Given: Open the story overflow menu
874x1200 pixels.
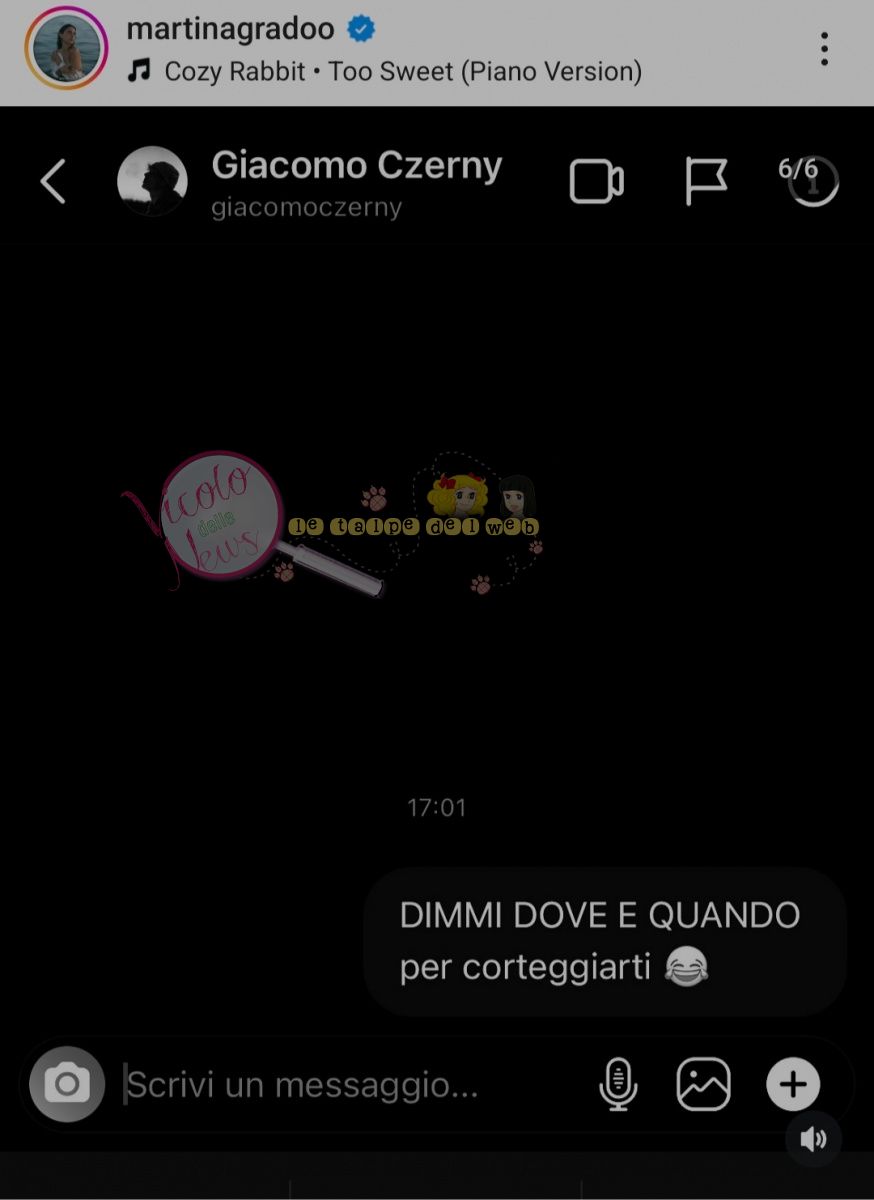Looking at the screenshot, I should pos(824,48).
